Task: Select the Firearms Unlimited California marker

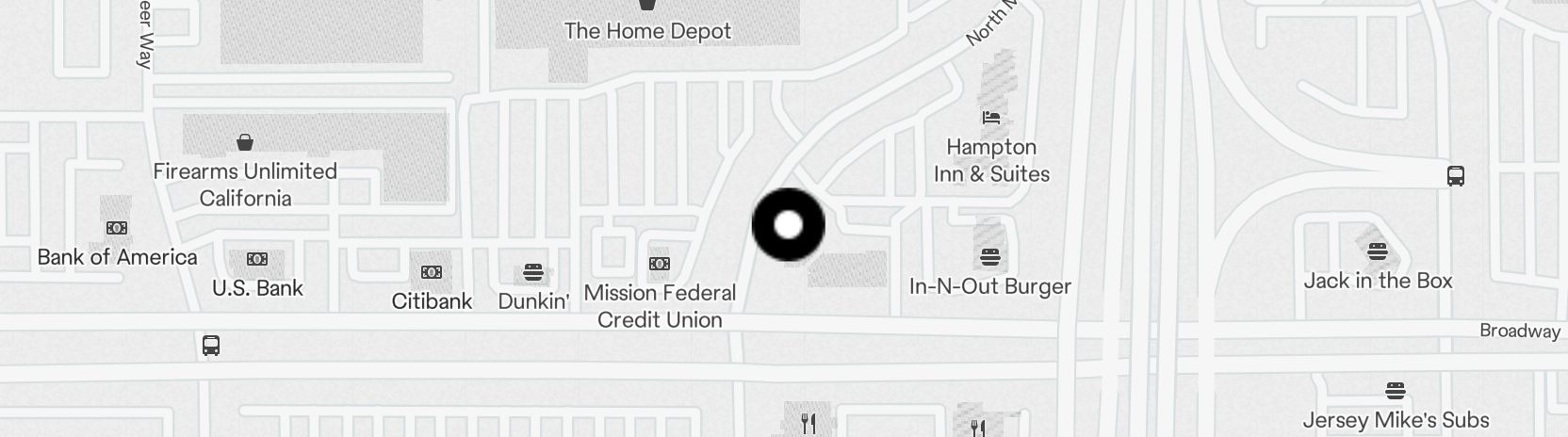Action: pyautogui.click(x=245, y=143)
